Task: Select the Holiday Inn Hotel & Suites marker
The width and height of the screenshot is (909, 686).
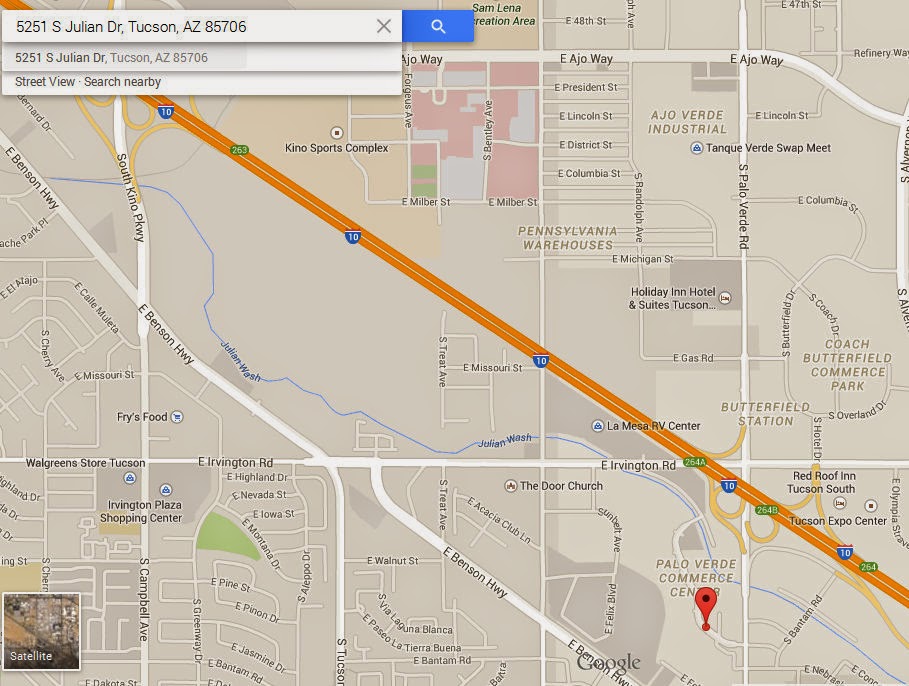Action: tap(726, 298)
